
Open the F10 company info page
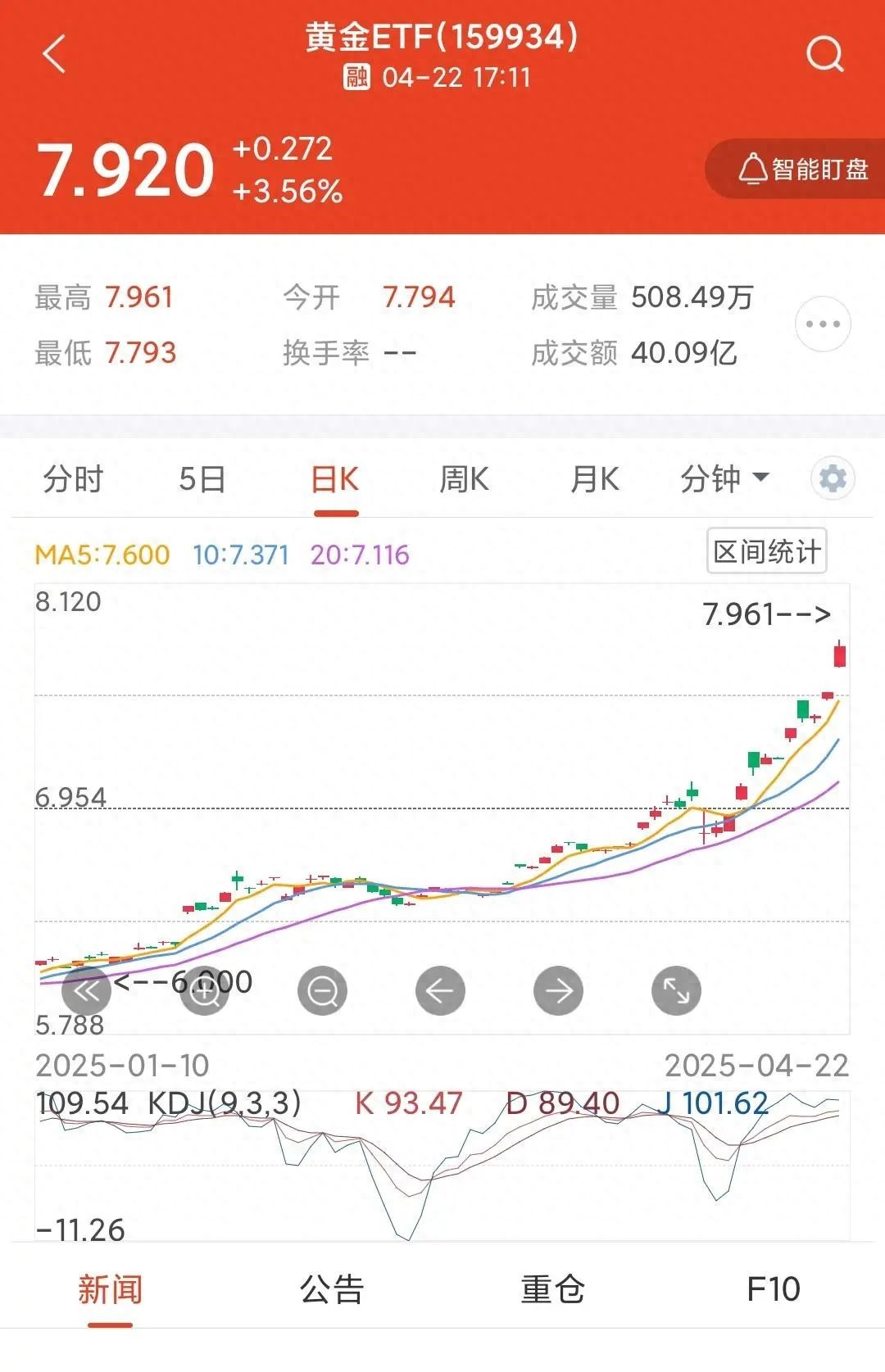(x=774, y=1289)
